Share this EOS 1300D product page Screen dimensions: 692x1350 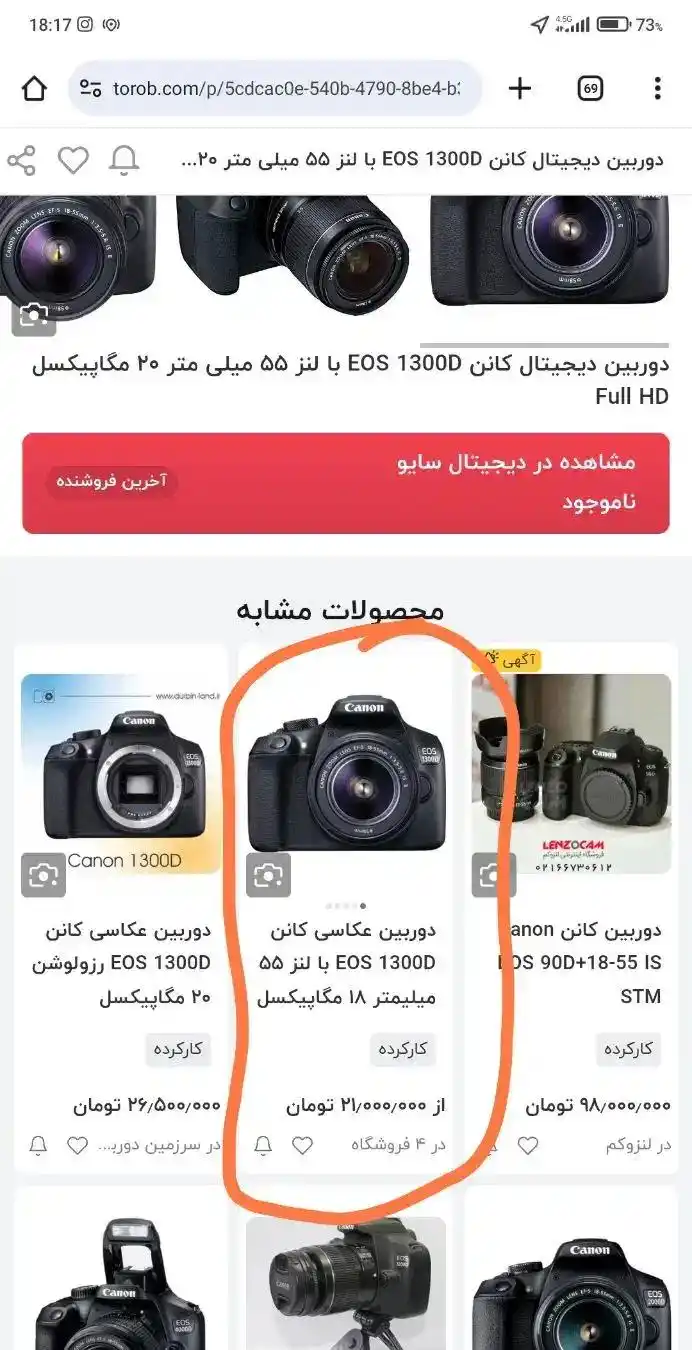(x=21, y=160)
